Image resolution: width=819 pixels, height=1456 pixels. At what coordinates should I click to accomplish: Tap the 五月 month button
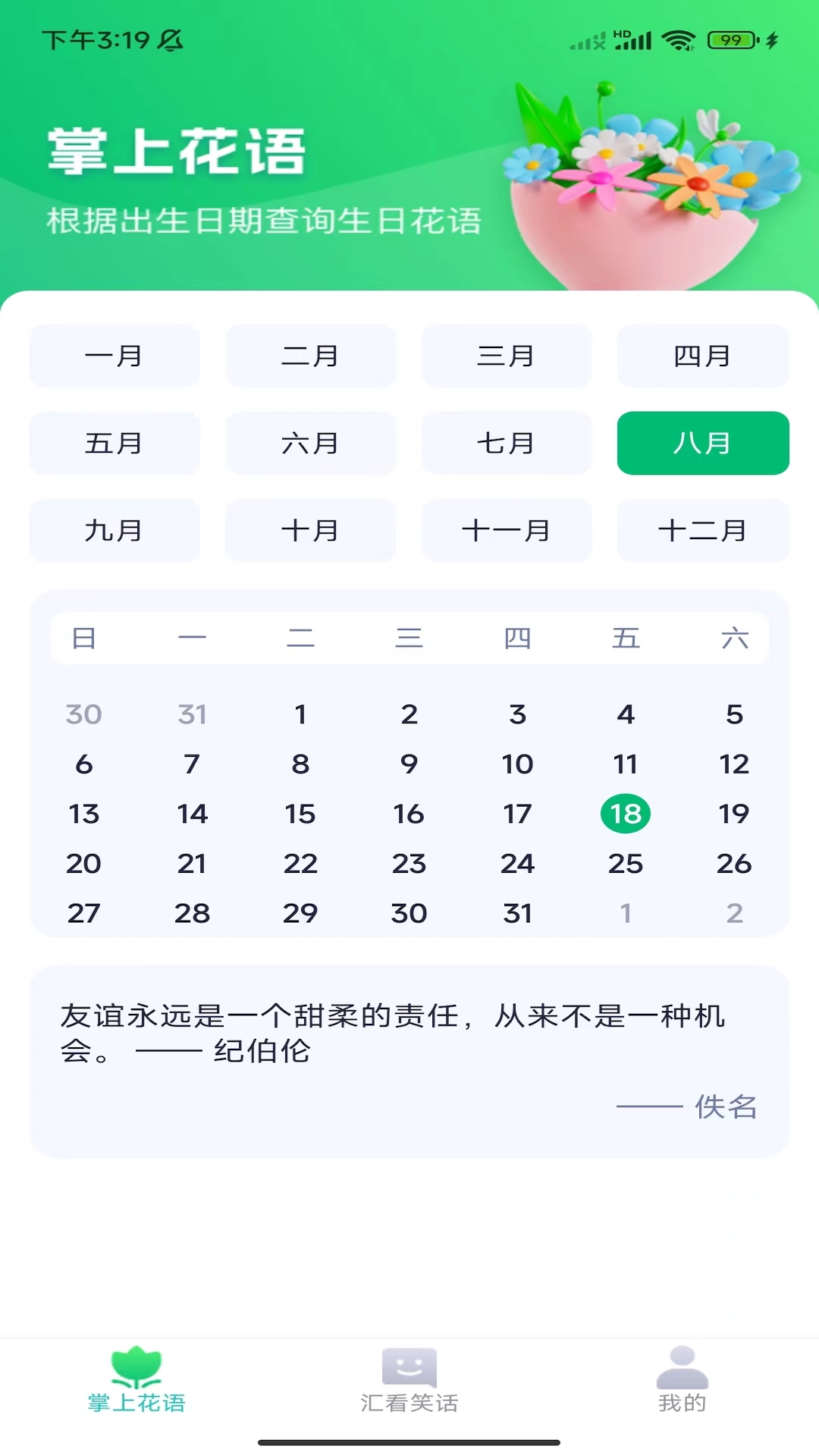(x=115, y=443)
